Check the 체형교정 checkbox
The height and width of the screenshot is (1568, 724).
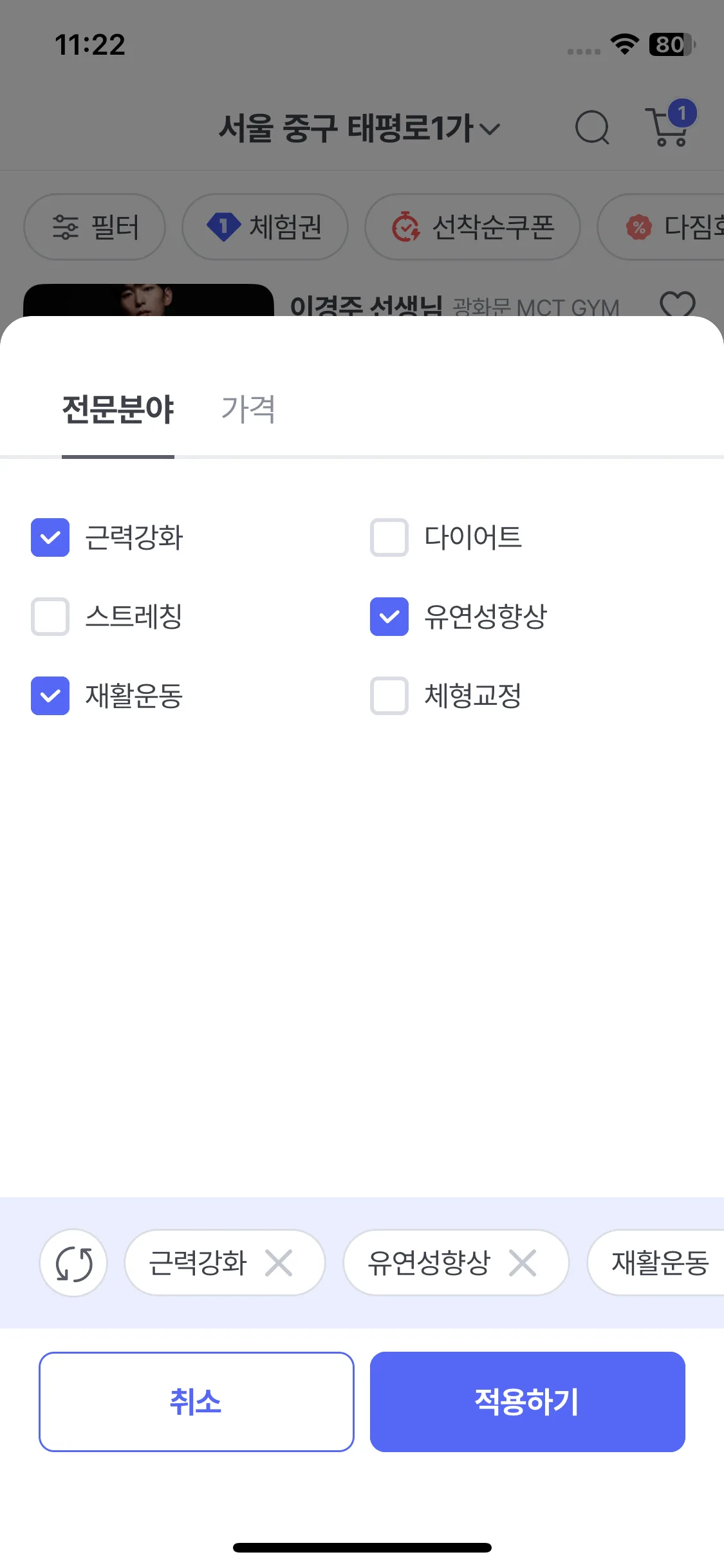click(x=389, y=696)
